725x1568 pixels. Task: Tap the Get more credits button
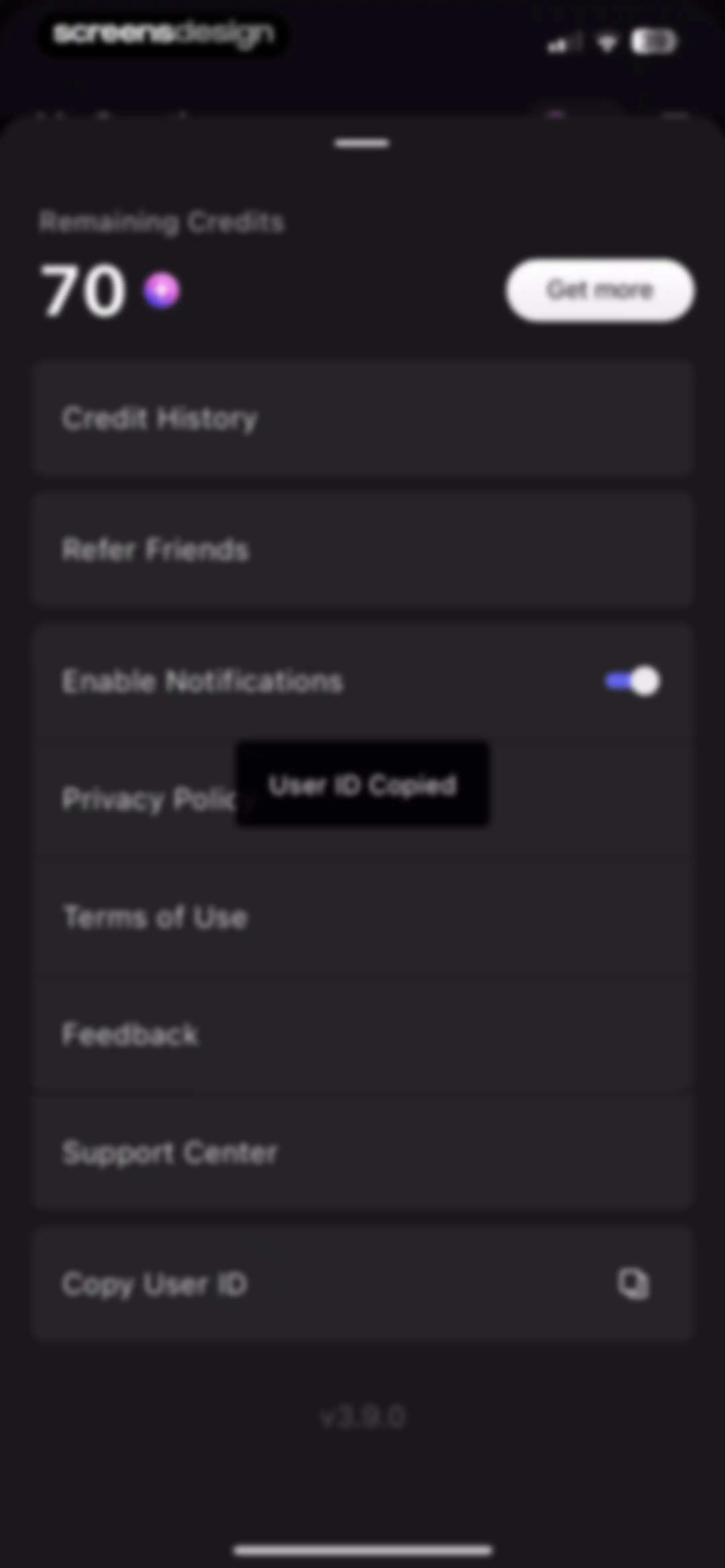coord(599,290)
